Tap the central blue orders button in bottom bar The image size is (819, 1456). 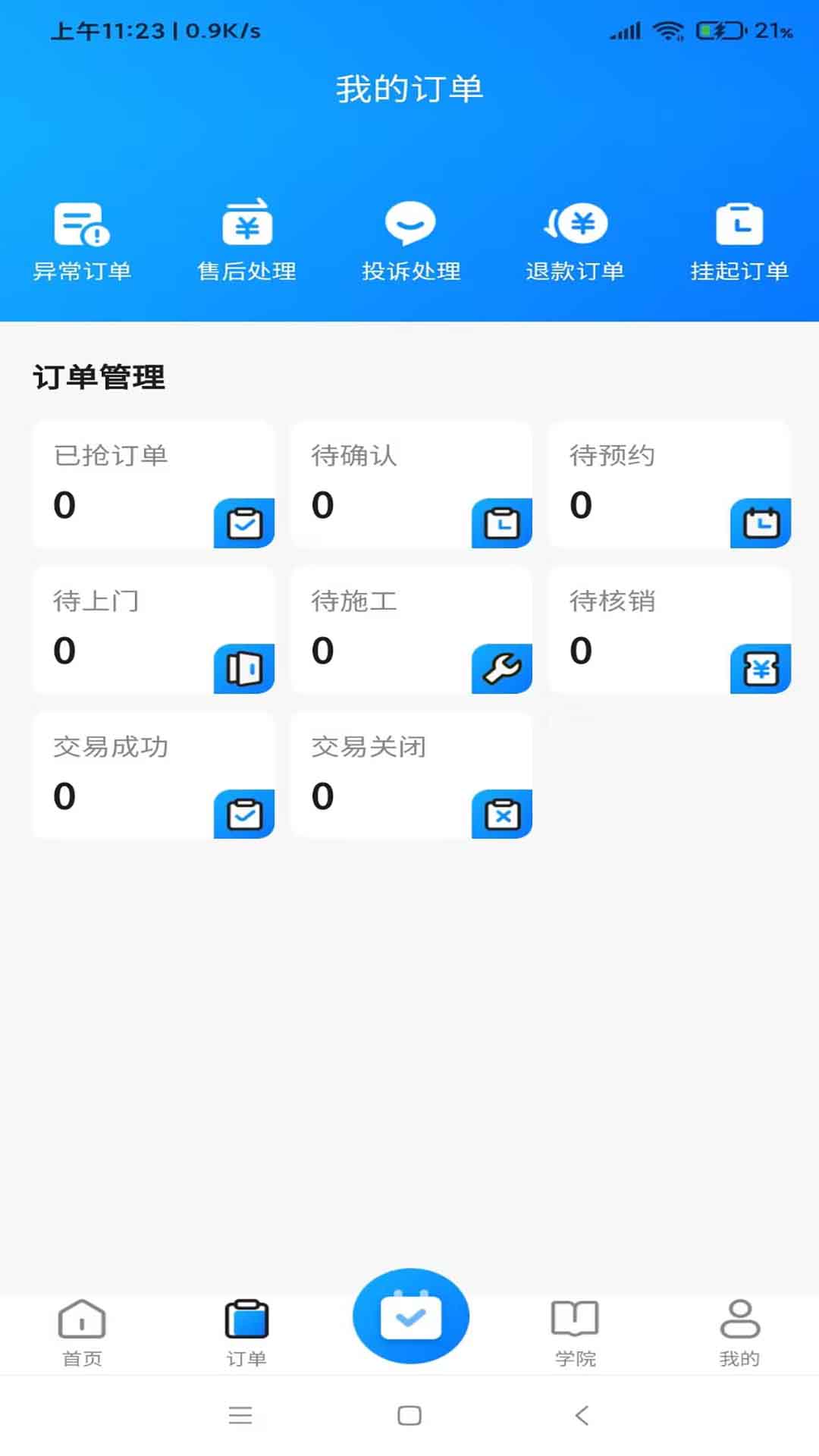(x=410, y=1316)
